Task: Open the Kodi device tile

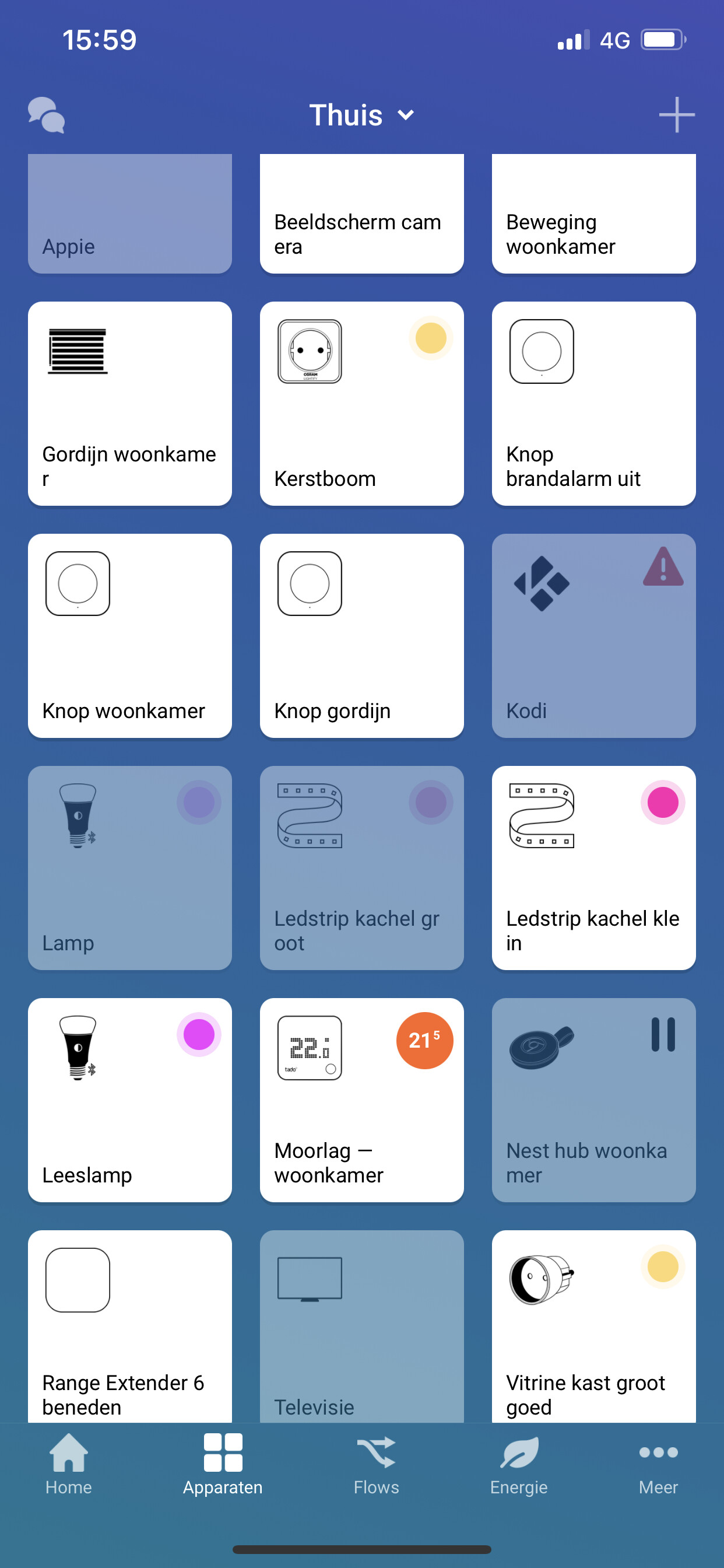Action: (593, 635)
